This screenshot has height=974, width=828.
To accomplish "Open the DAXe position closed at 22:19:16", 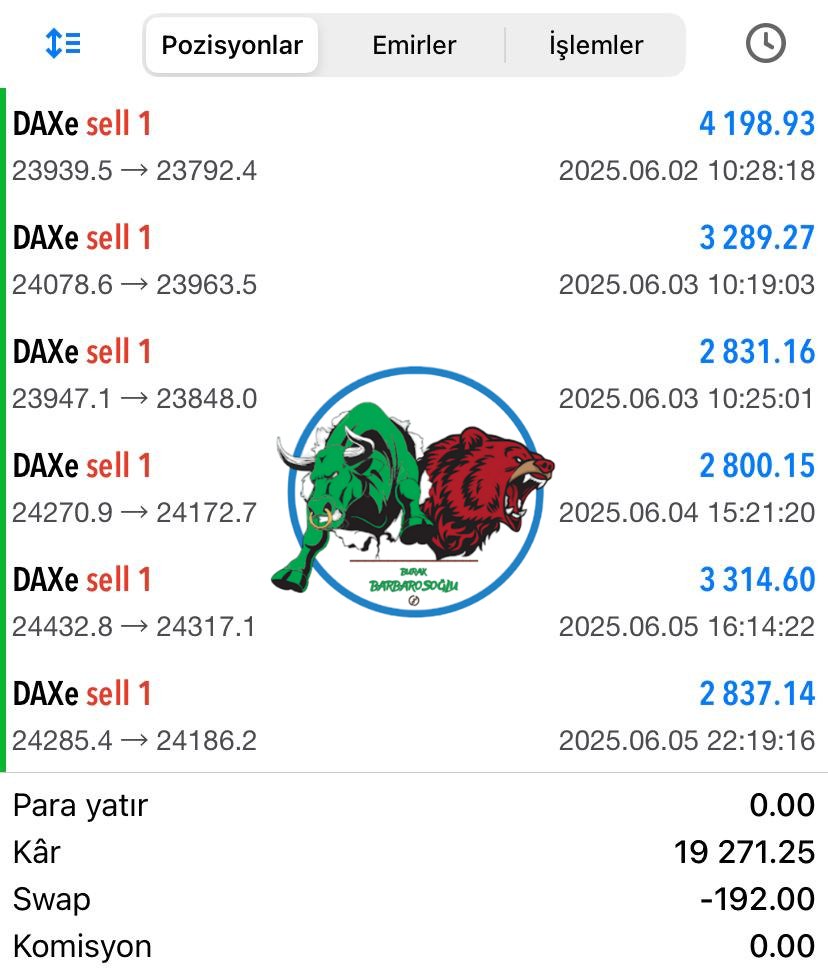I will coord(414,716).
